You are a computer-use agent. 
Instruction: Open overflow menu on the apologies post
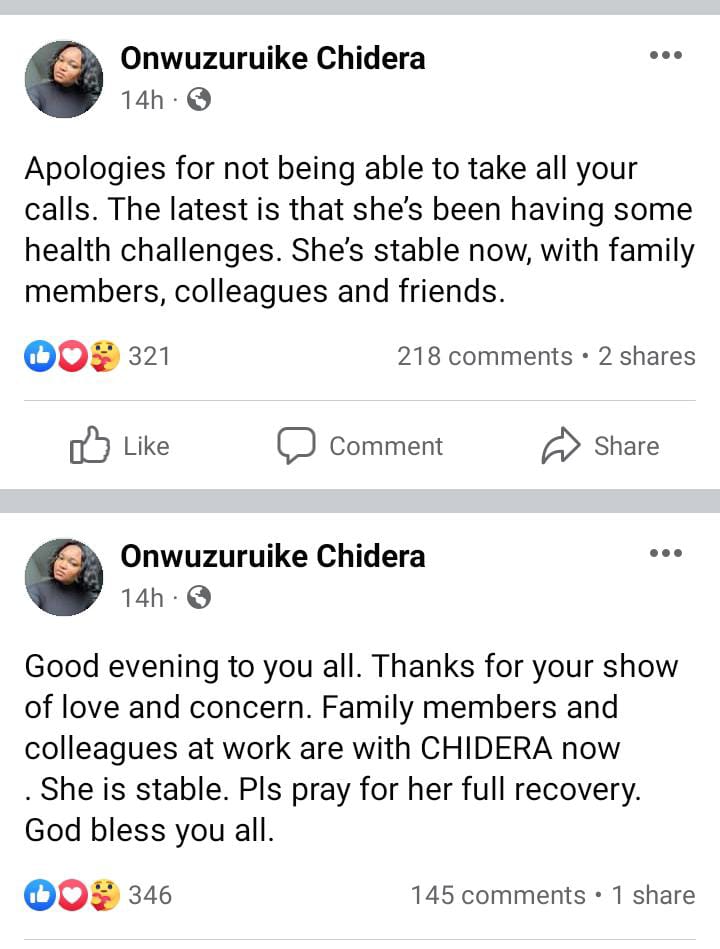click(665, 56)
